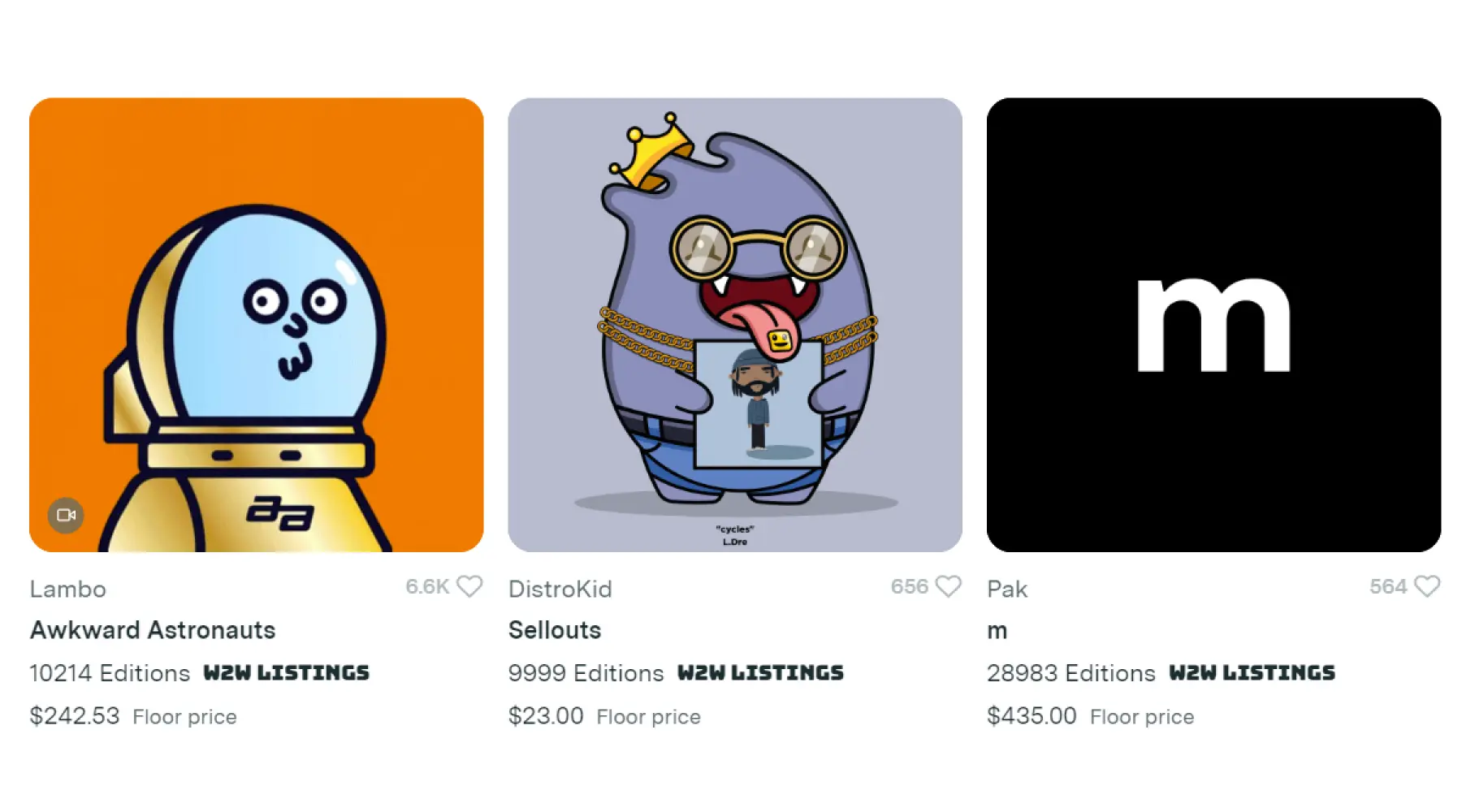View creator Lambo's profile
This screenshot has height=812, width=1462.
68,589
